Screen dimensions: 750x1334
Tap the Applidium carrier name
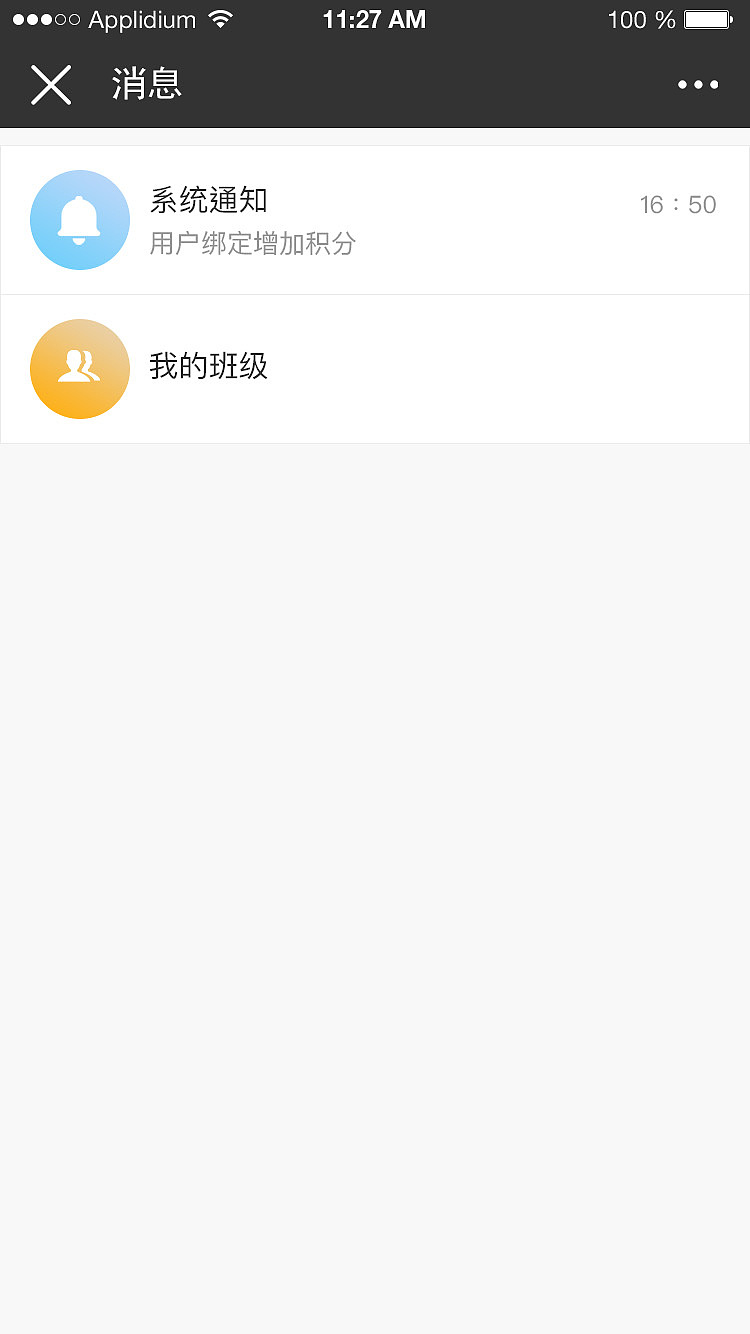pyautogui.click(x=140, y=18)
